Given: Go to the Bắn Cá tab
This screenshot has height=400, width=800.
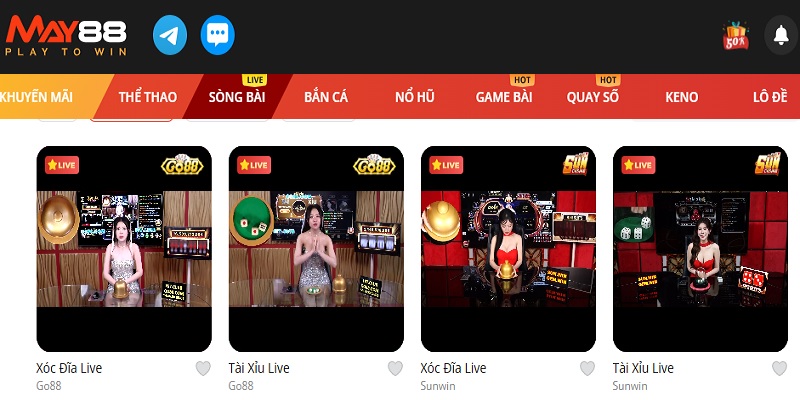Looking at the screenshot, I should [x=325, y=97].
